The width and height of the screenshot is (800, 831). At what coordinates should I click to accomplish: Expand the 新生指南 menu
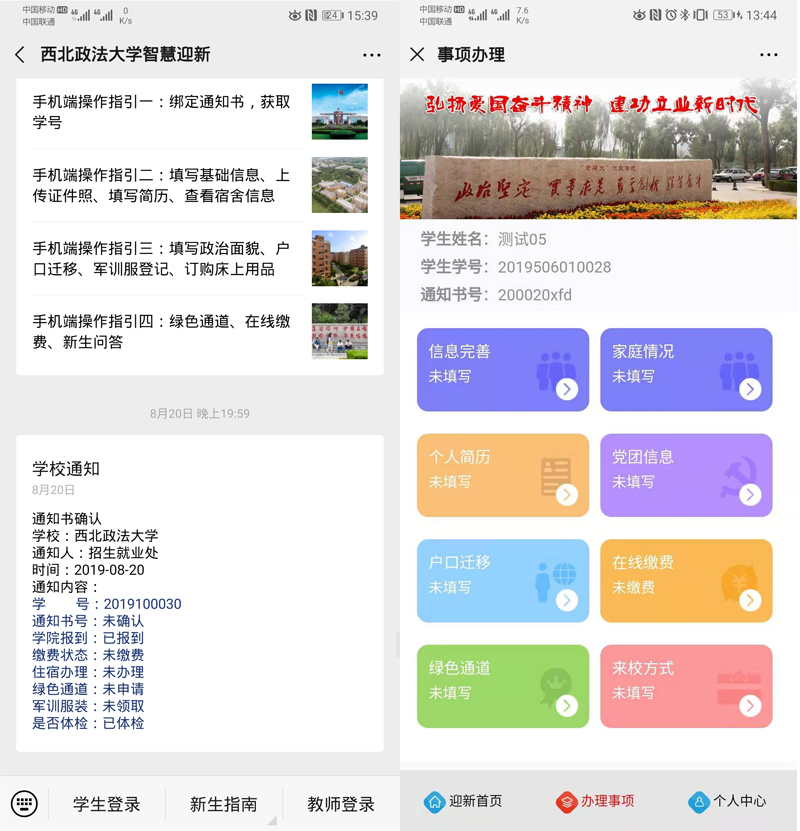click(224, 804)
